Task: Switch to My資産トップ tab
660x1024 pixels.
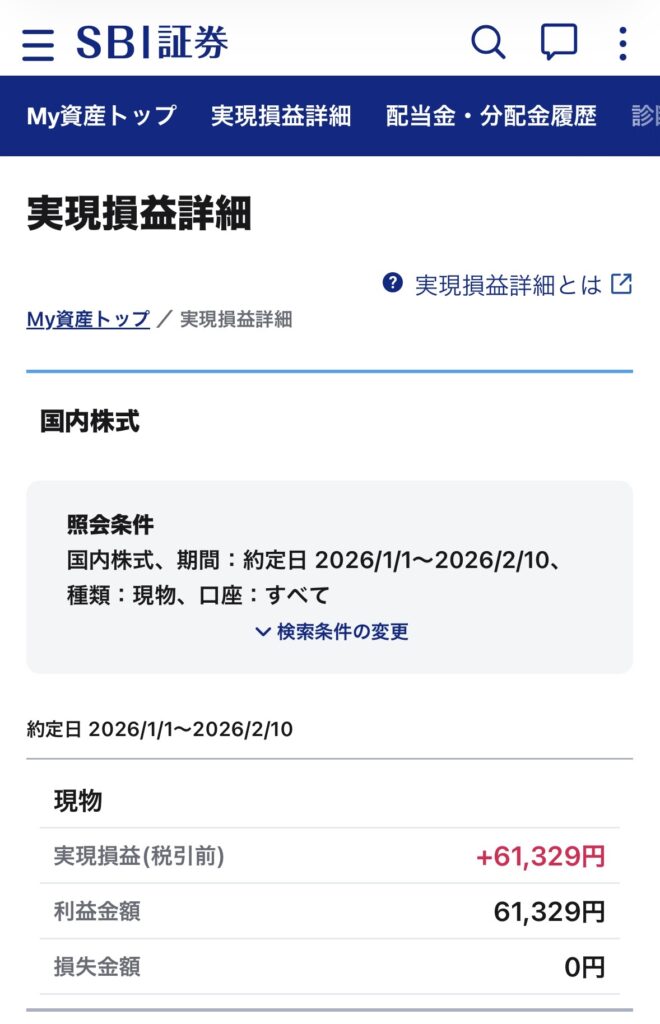Action: point(101,116)
